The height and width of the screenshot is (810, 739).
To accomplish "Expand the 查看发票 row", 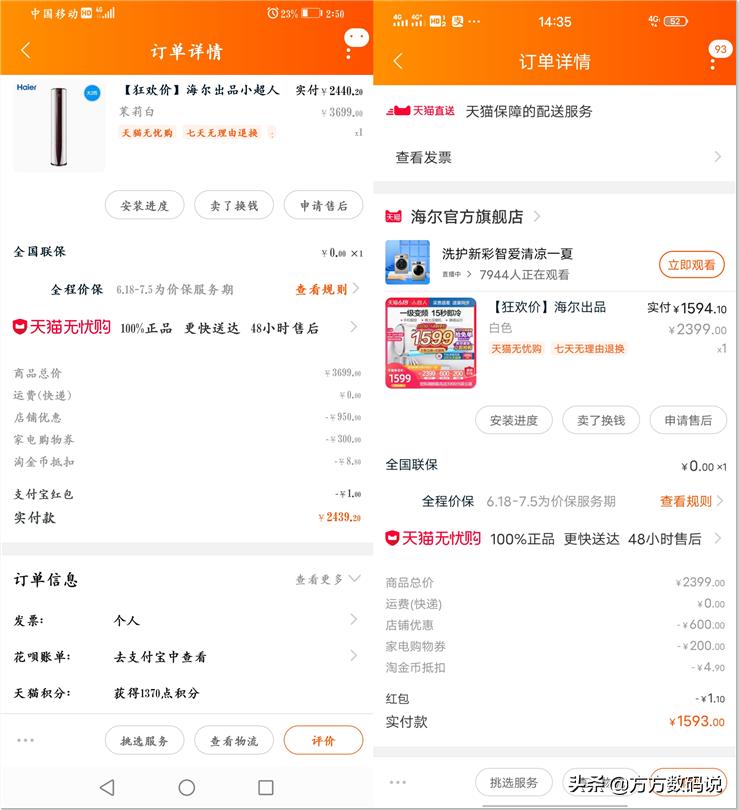I will pyautogui.click(x=555, y=157).
